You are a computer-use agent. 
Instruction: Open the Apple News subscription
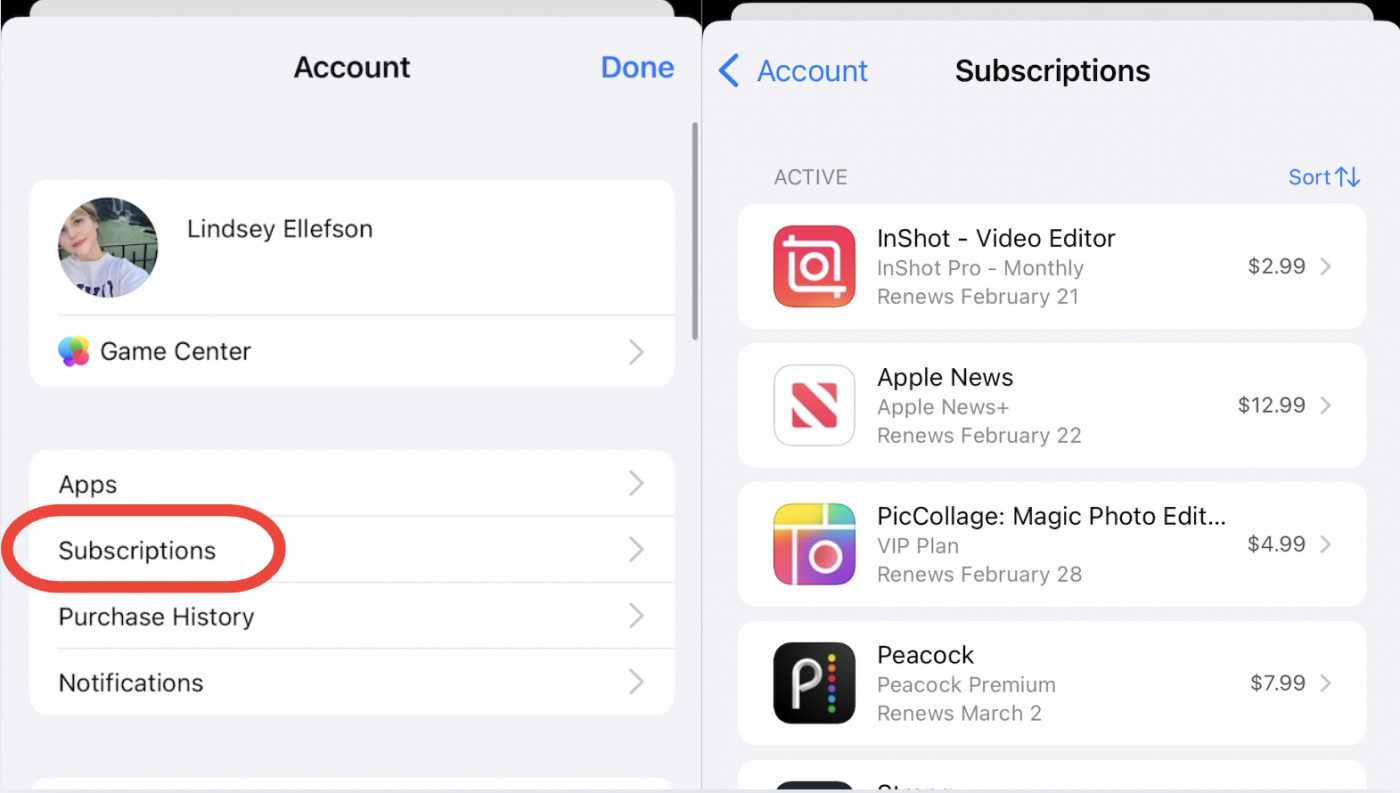[1050, 406]
